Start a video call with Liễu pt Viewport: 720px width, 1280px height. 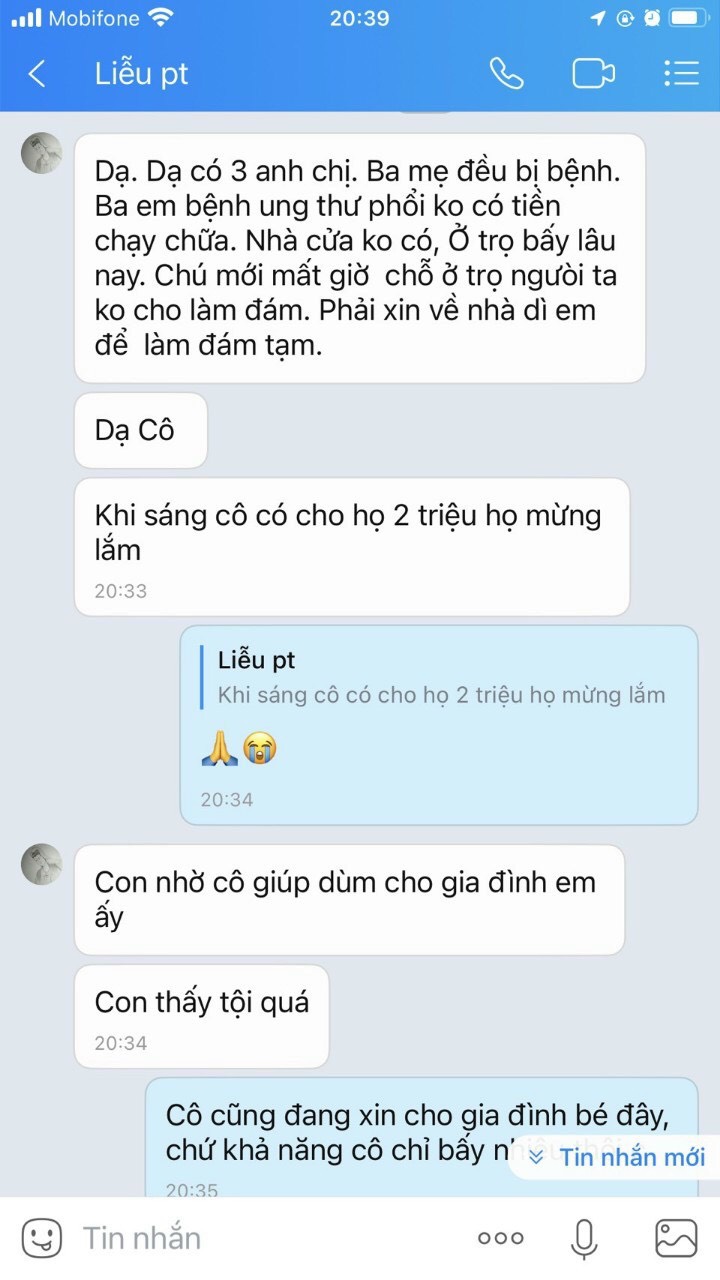593,74
